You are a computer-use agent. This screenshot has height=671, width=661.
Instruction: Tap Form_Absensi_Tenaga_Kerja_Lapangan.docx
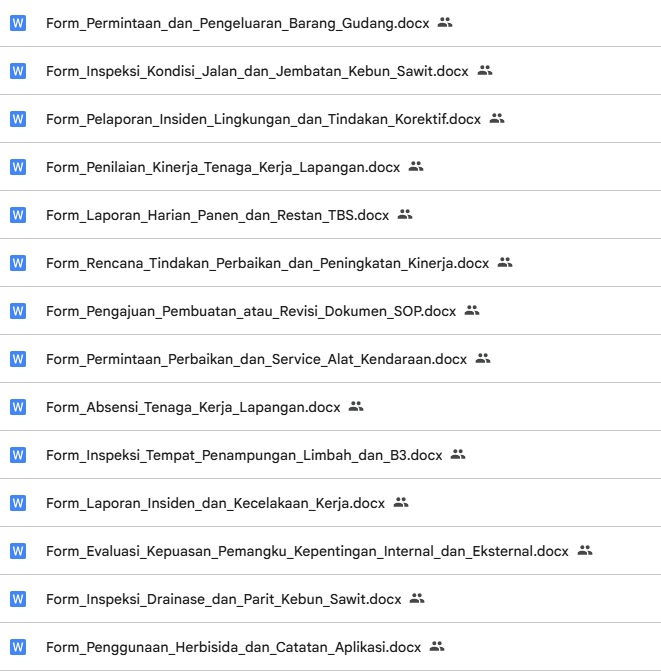[x=193, y=407]
